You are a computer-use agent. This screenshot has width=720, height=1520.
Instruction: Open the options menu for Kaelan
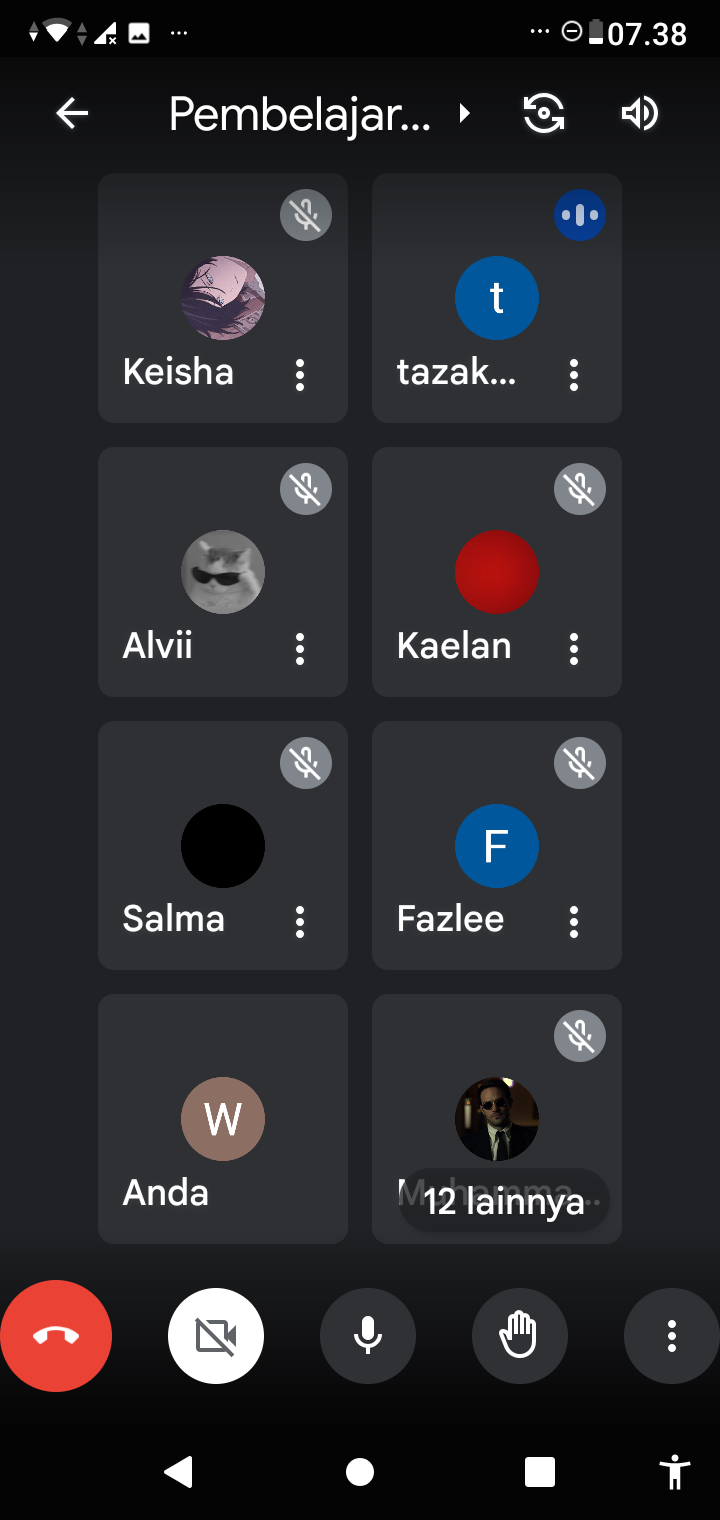point(574,649)
